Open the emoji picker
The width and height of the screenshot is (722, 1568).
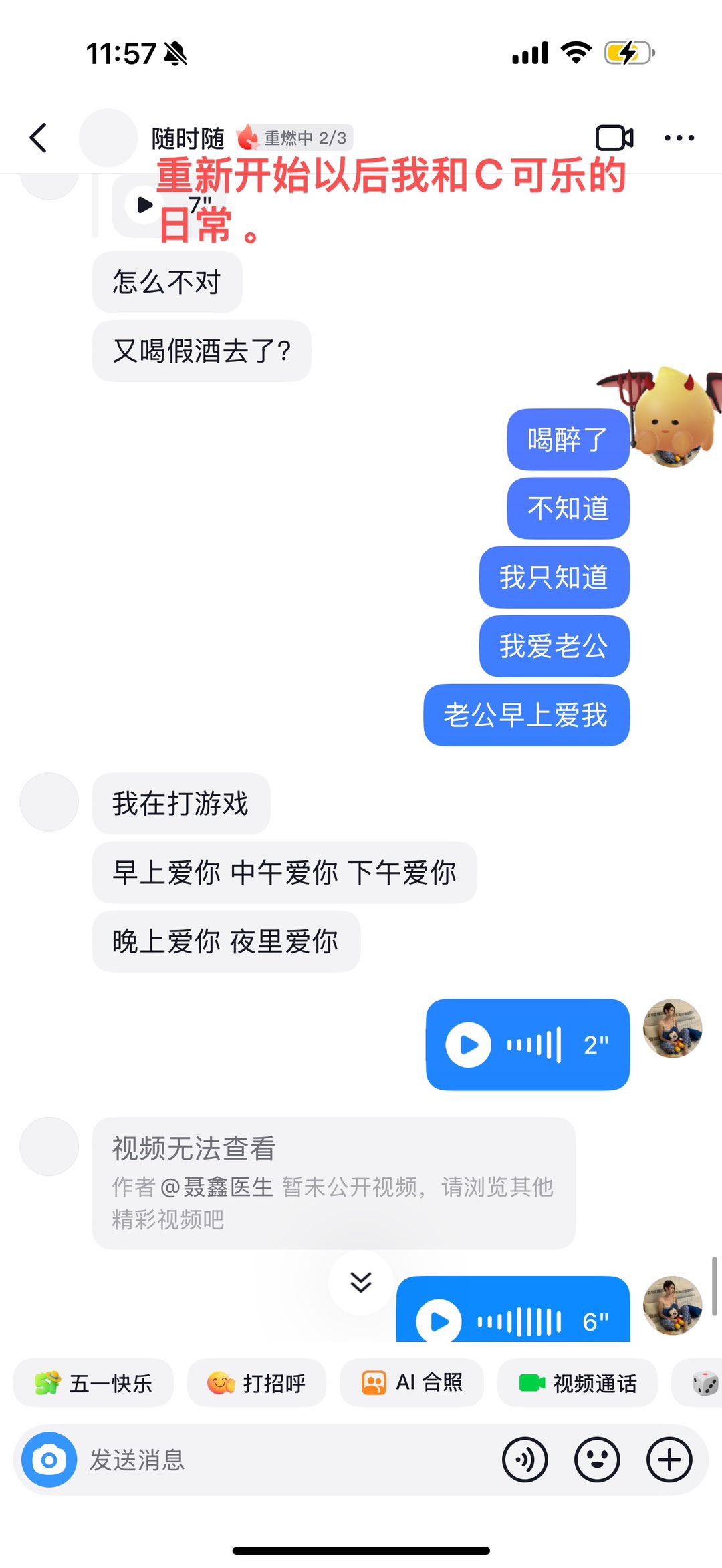(x=597, y=1460)
